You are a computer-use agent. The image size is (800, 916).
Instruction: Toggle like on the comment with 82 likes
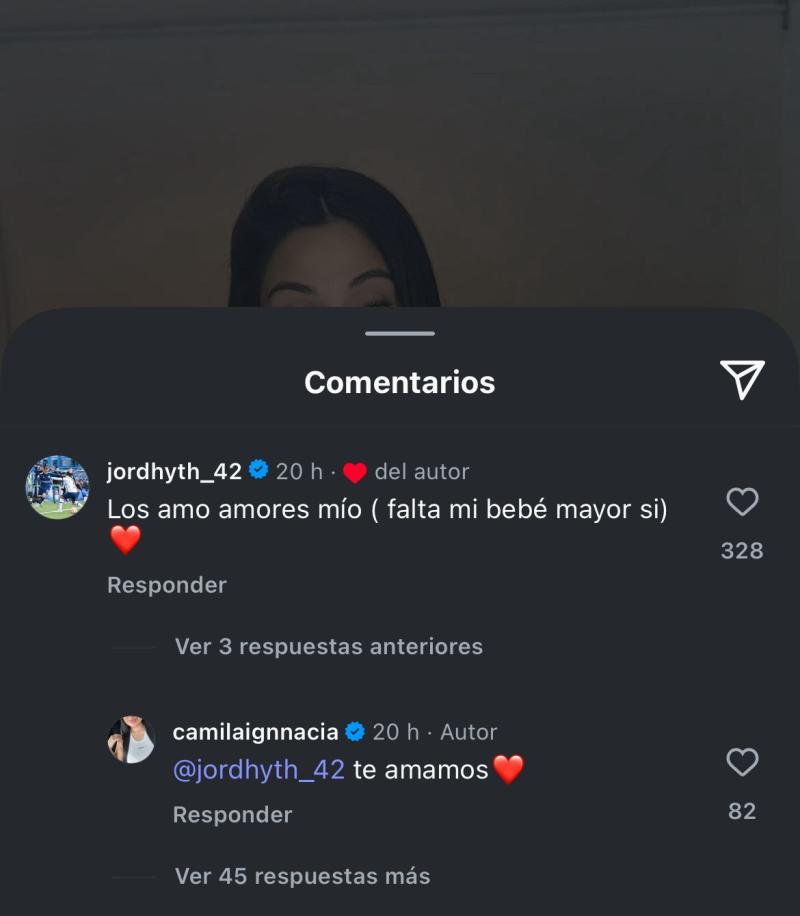click(741, 763)
